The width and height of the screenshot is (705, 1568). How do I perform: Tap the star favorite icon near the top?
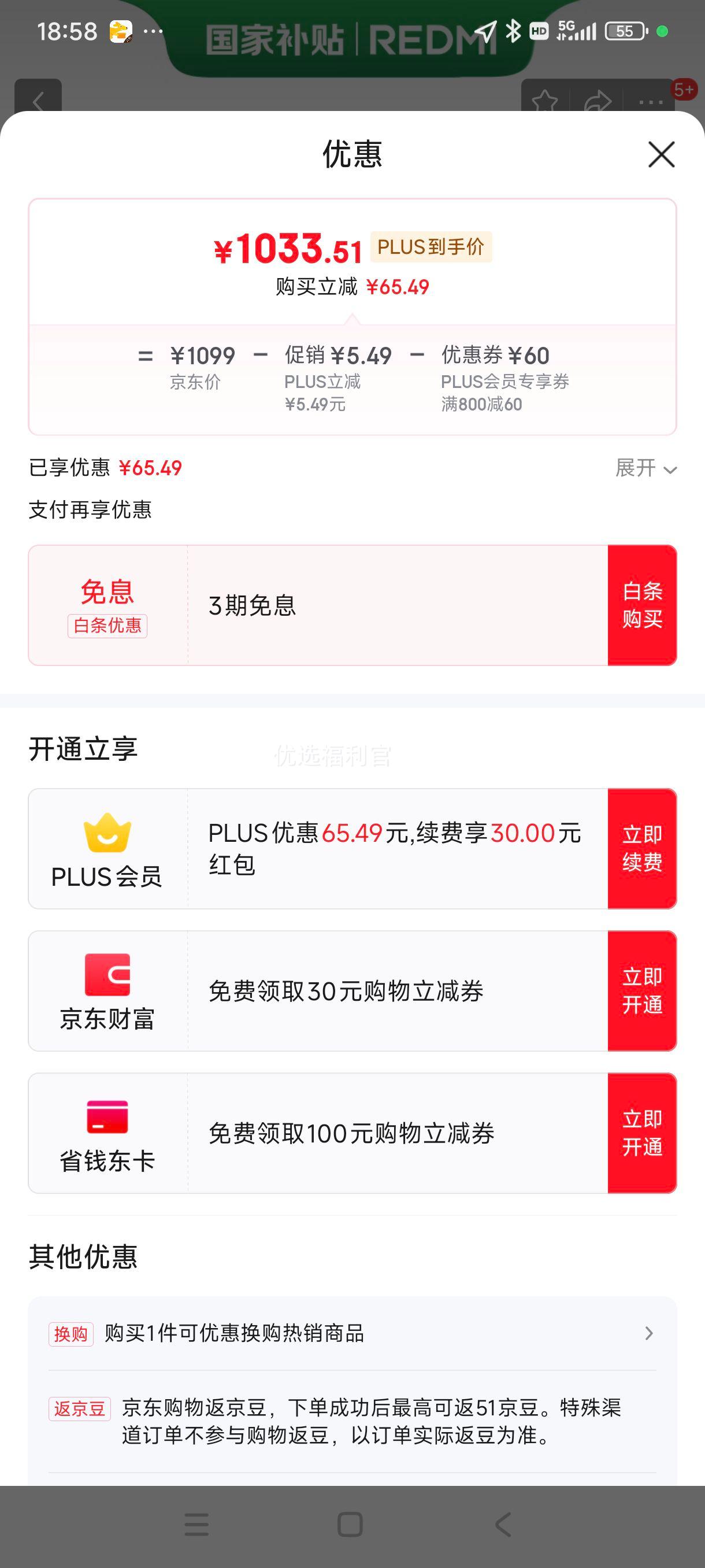[545, 101]
